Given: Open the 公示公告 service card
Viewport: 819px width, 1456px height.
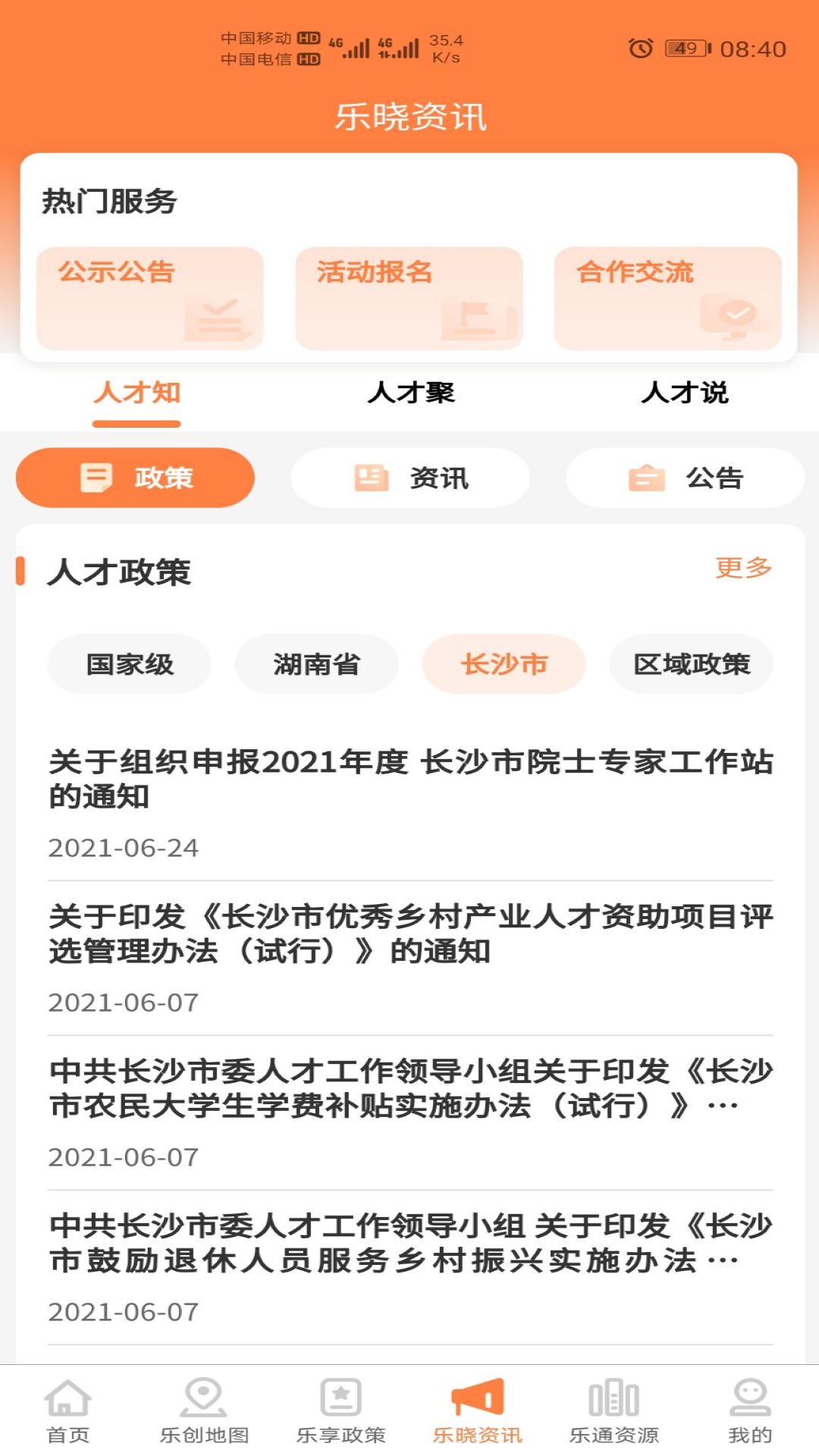Looking at the screenshot, I should [149, 298].
